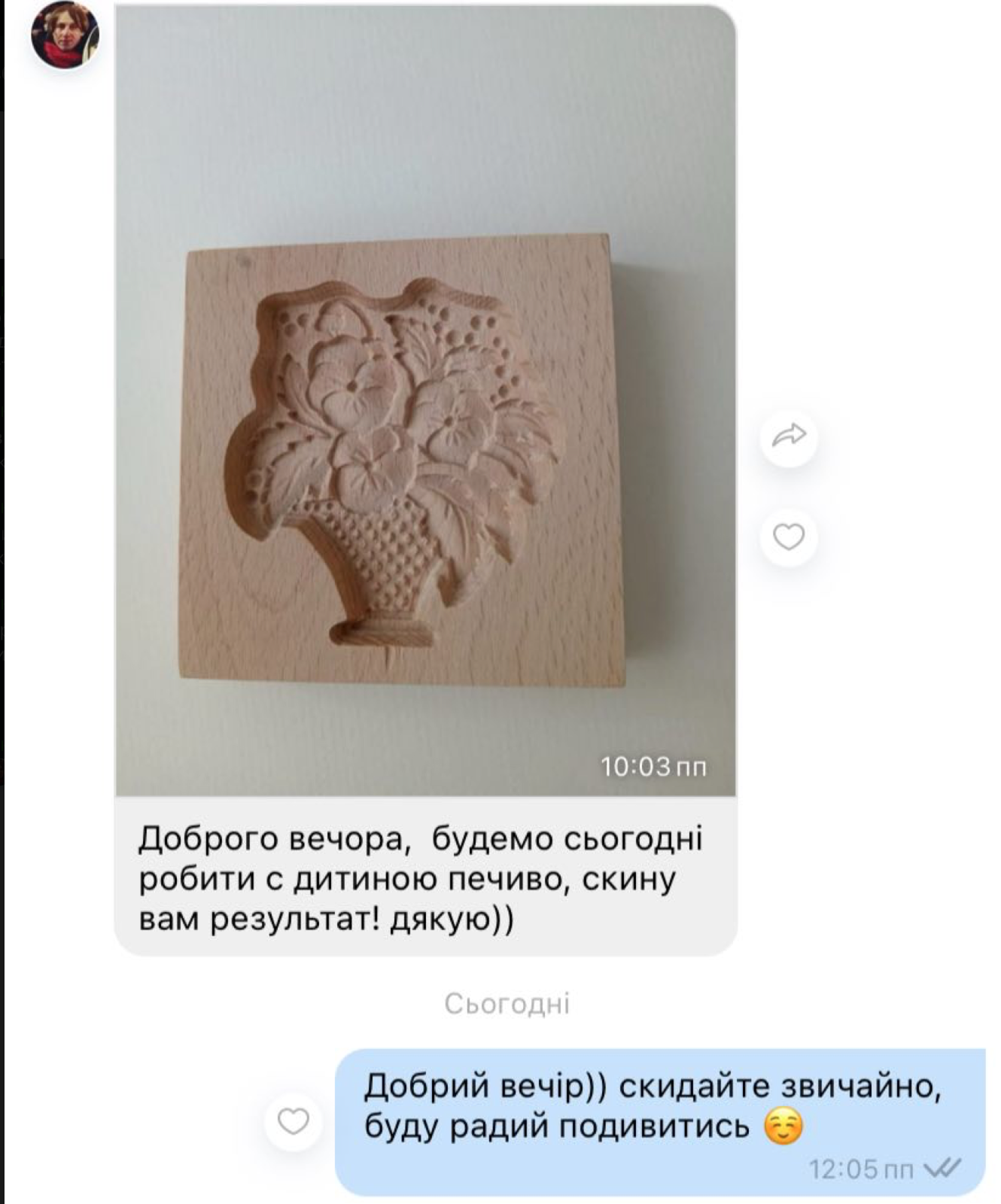Like the wooden mold photo message

789,537
